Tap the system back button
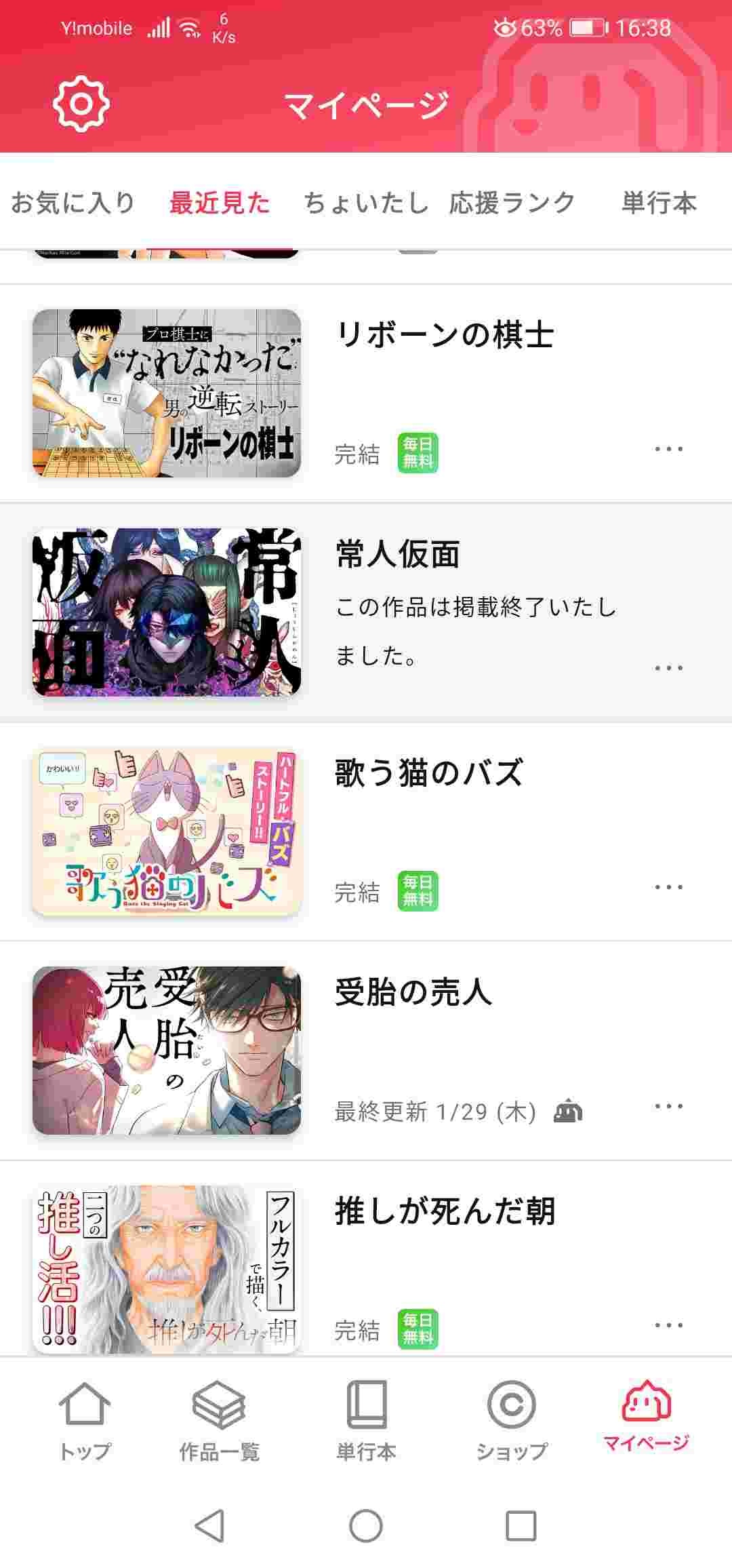Screen dimensions: 732x1568 pyautogui.click(x=209, y=1526)
